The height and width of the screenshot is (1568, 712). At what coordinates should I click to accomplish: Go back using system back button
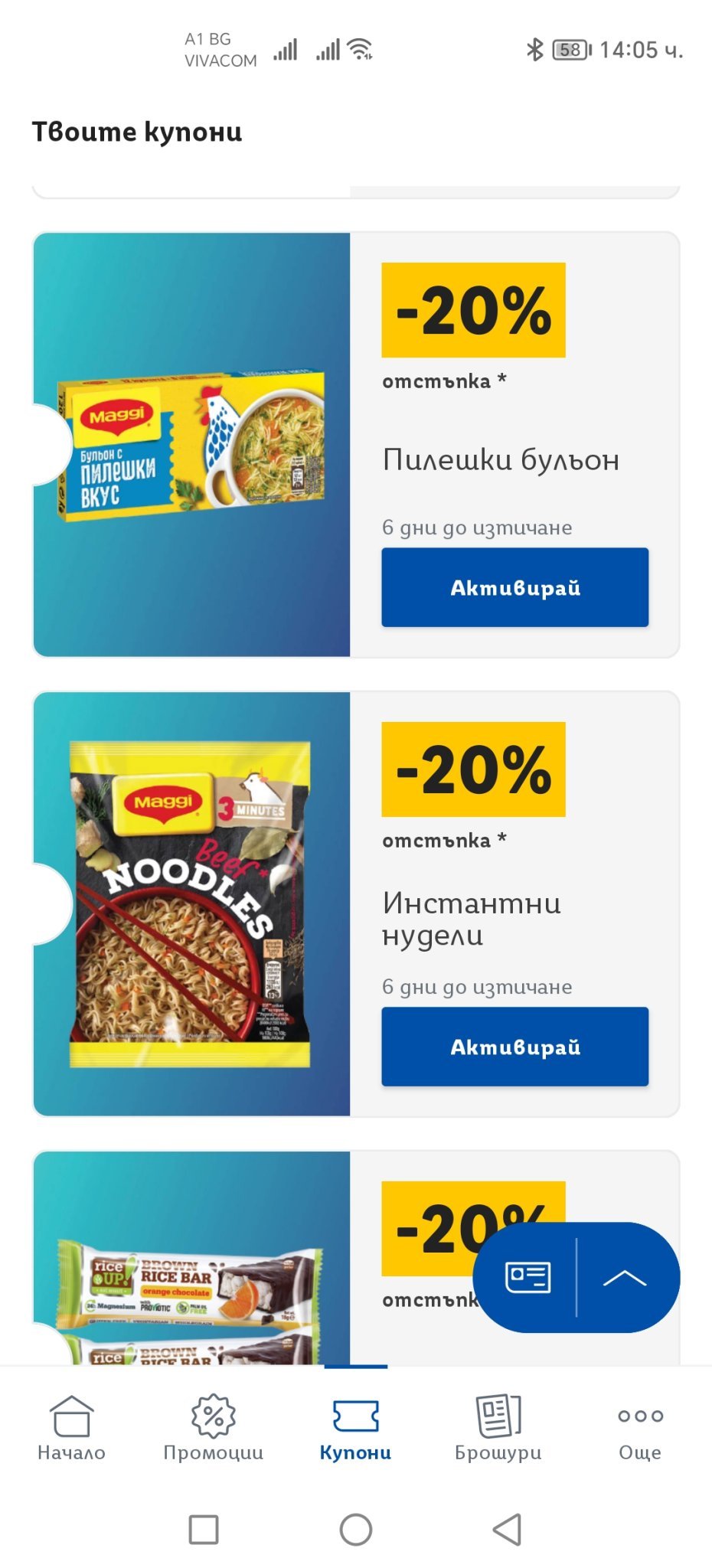507,1530
